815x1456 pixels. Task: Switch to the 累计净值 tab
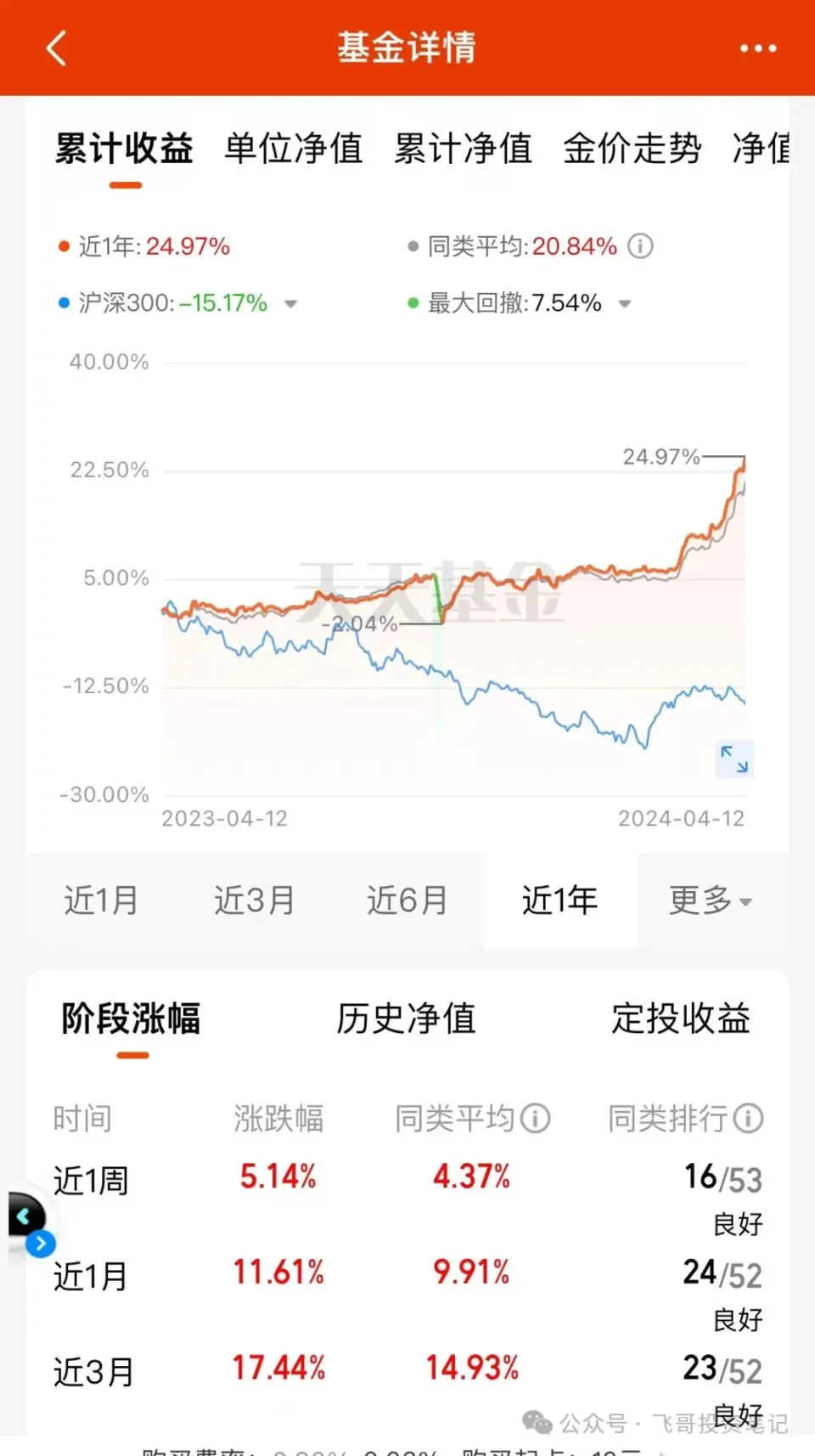pos(463,149)
